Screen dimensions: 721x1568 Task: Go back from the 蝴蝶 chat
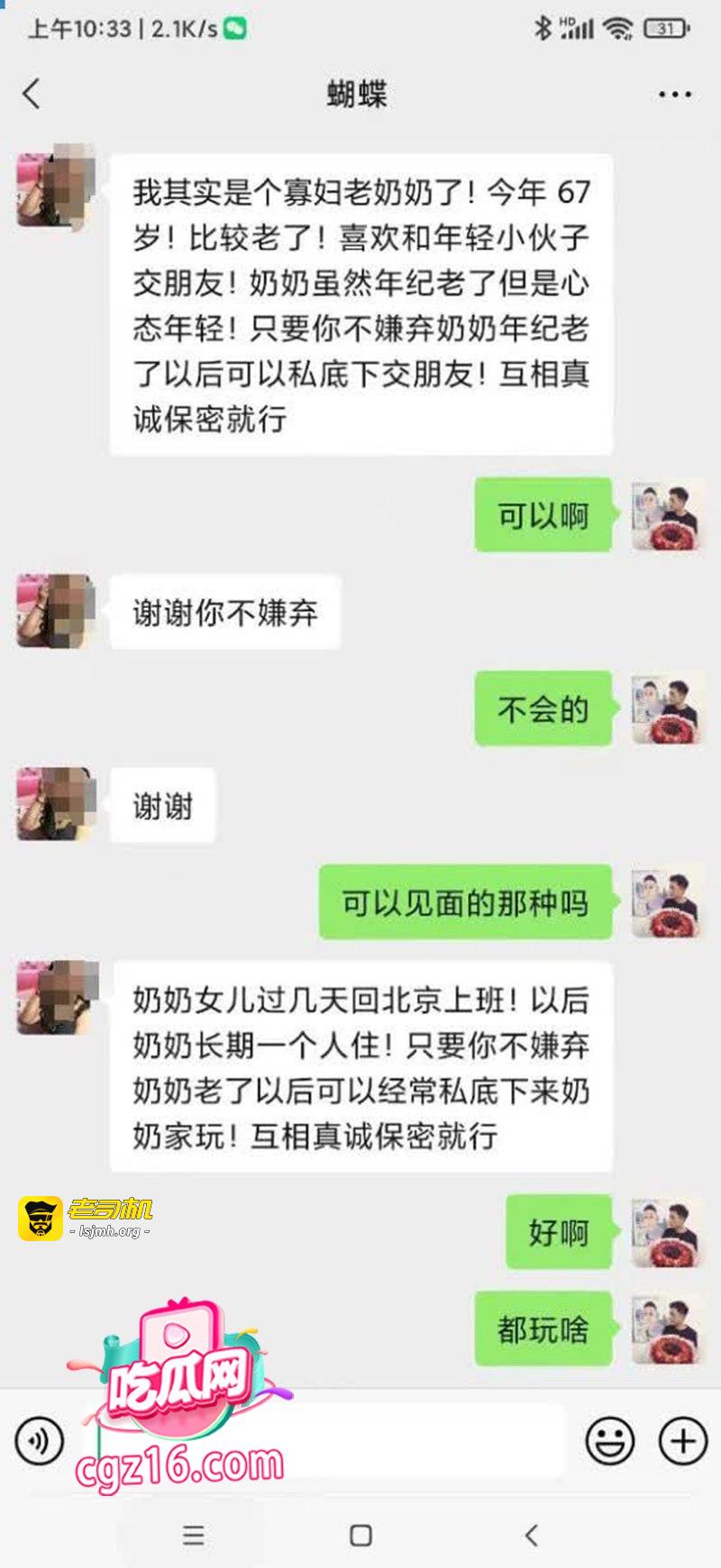32,94
